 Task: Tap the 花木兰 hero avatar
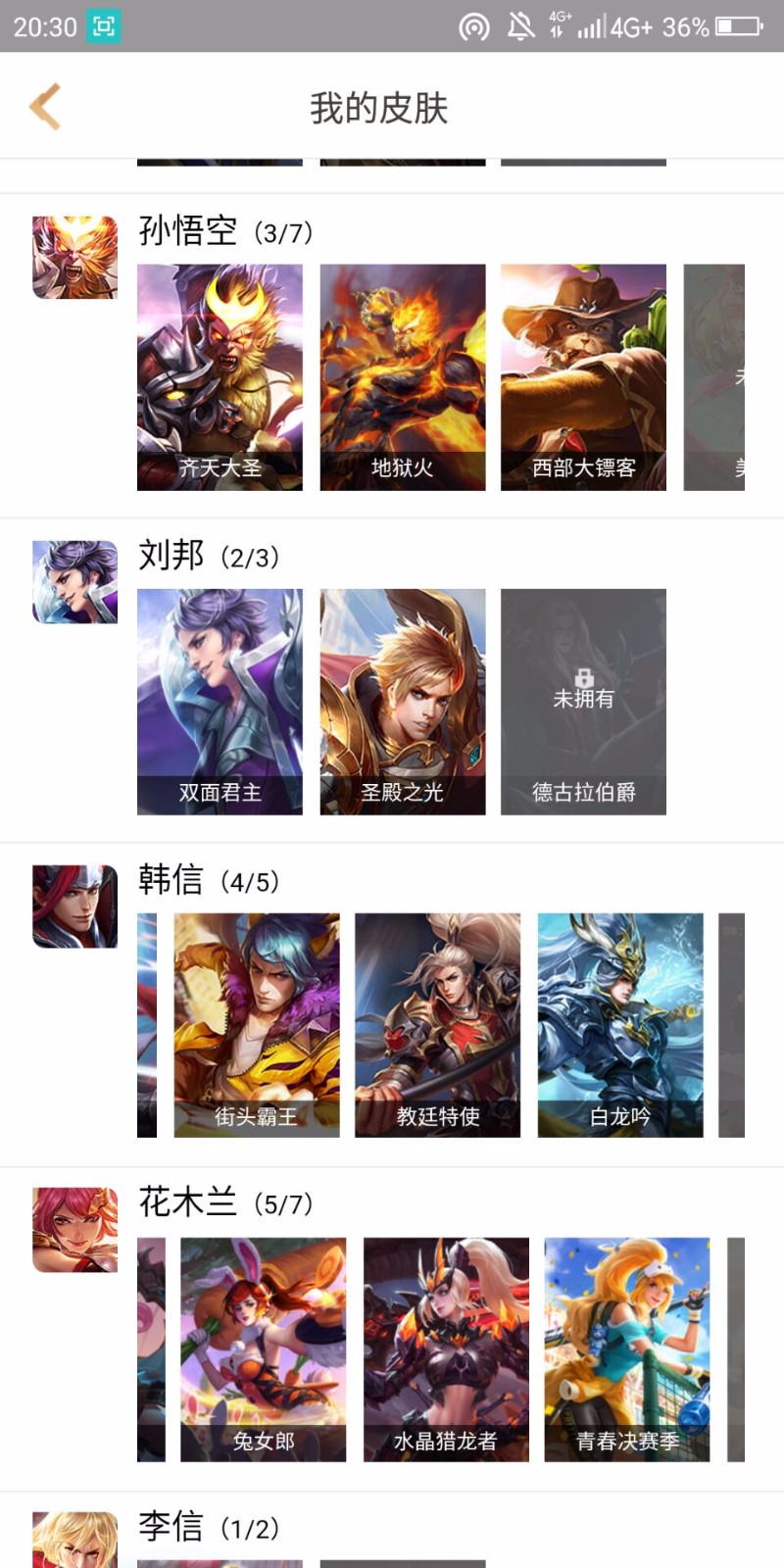(74, 1230)
